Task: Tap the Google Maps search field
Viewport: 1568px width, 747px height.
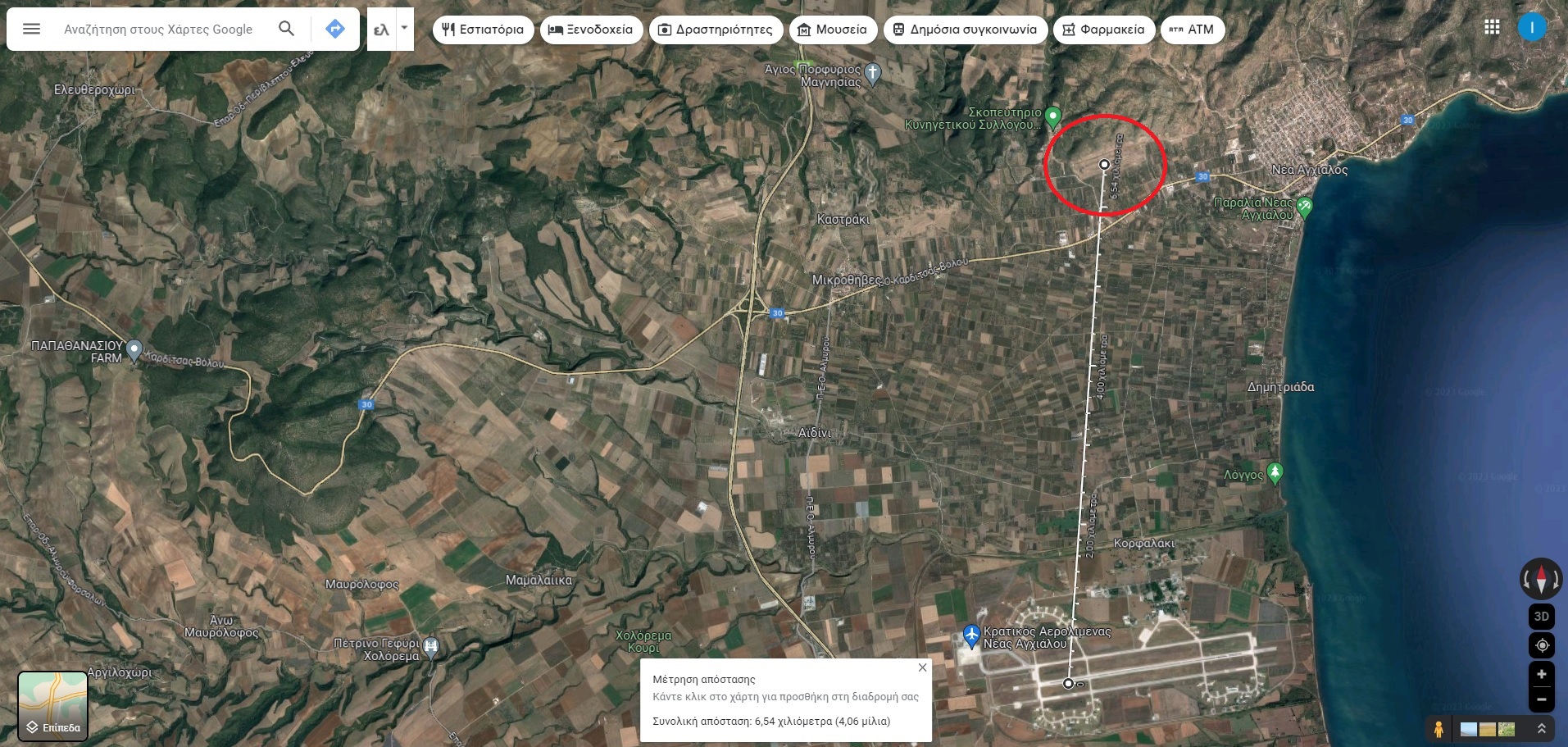Action: (158, 30)
